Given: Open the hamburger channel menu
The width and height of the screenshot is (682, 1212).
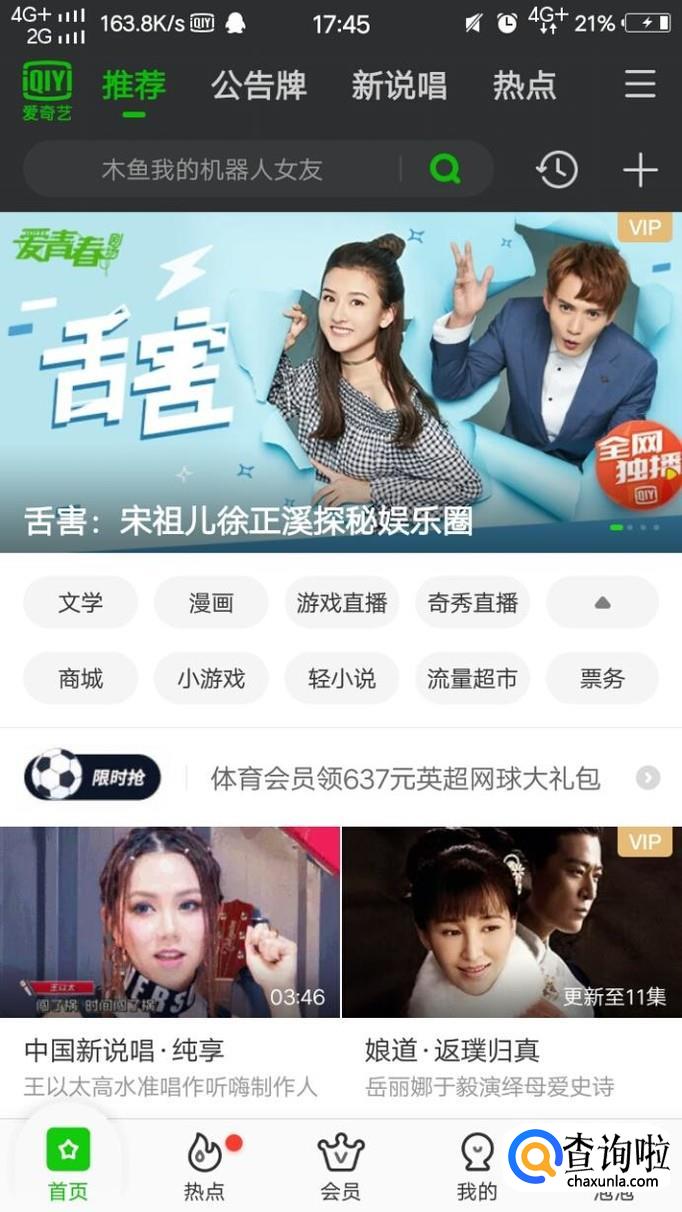Looking at the screenshot, I should point(640,85).
